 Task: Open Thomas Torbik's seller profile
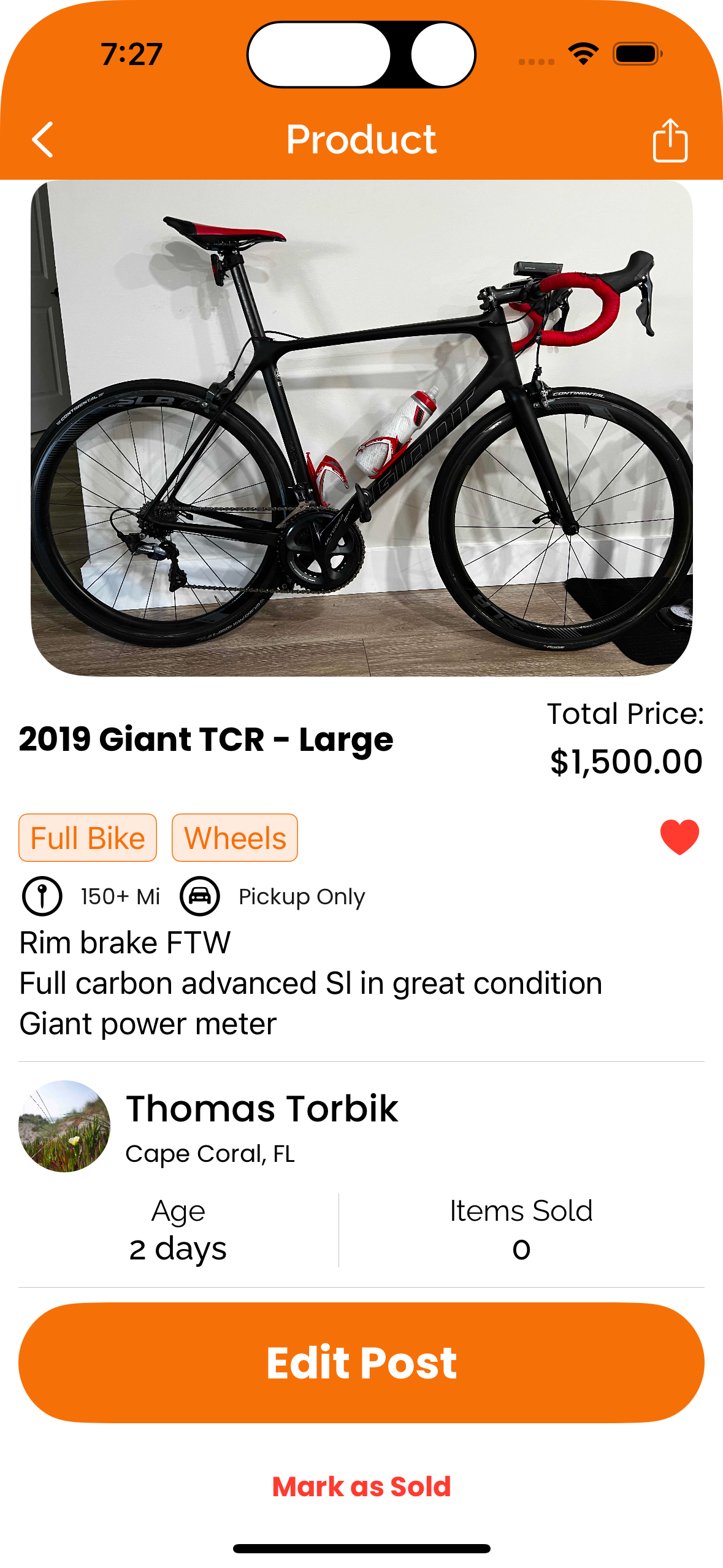[x=262, y=1109]
